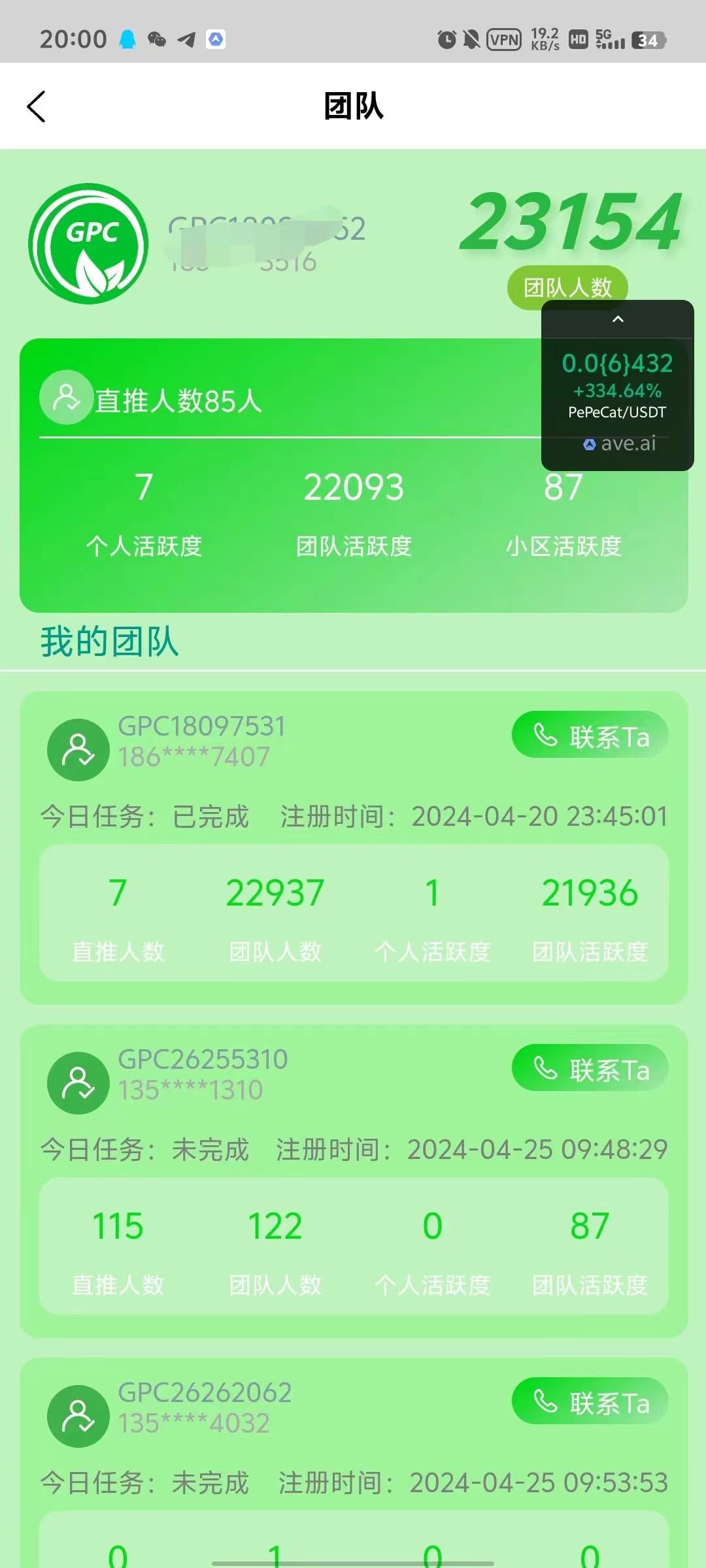
Task: Tap the person icon beside 直推人数85人
Action: (x=66, y=396)
